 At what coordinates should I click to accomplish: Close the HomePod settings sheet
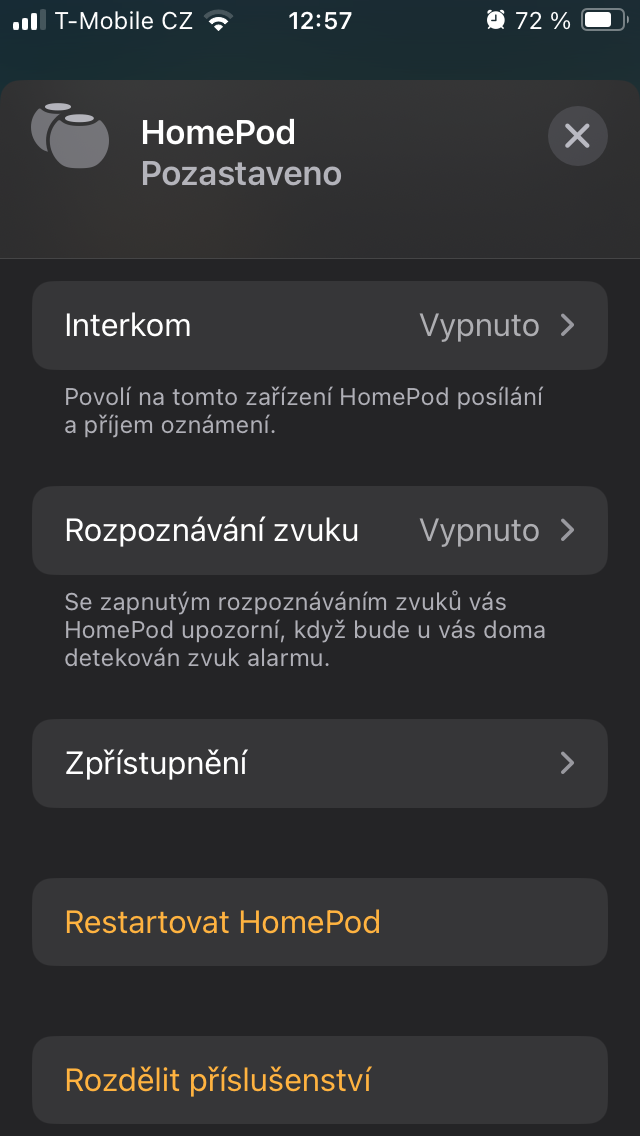pyautogui.click(x=577, y=135)
